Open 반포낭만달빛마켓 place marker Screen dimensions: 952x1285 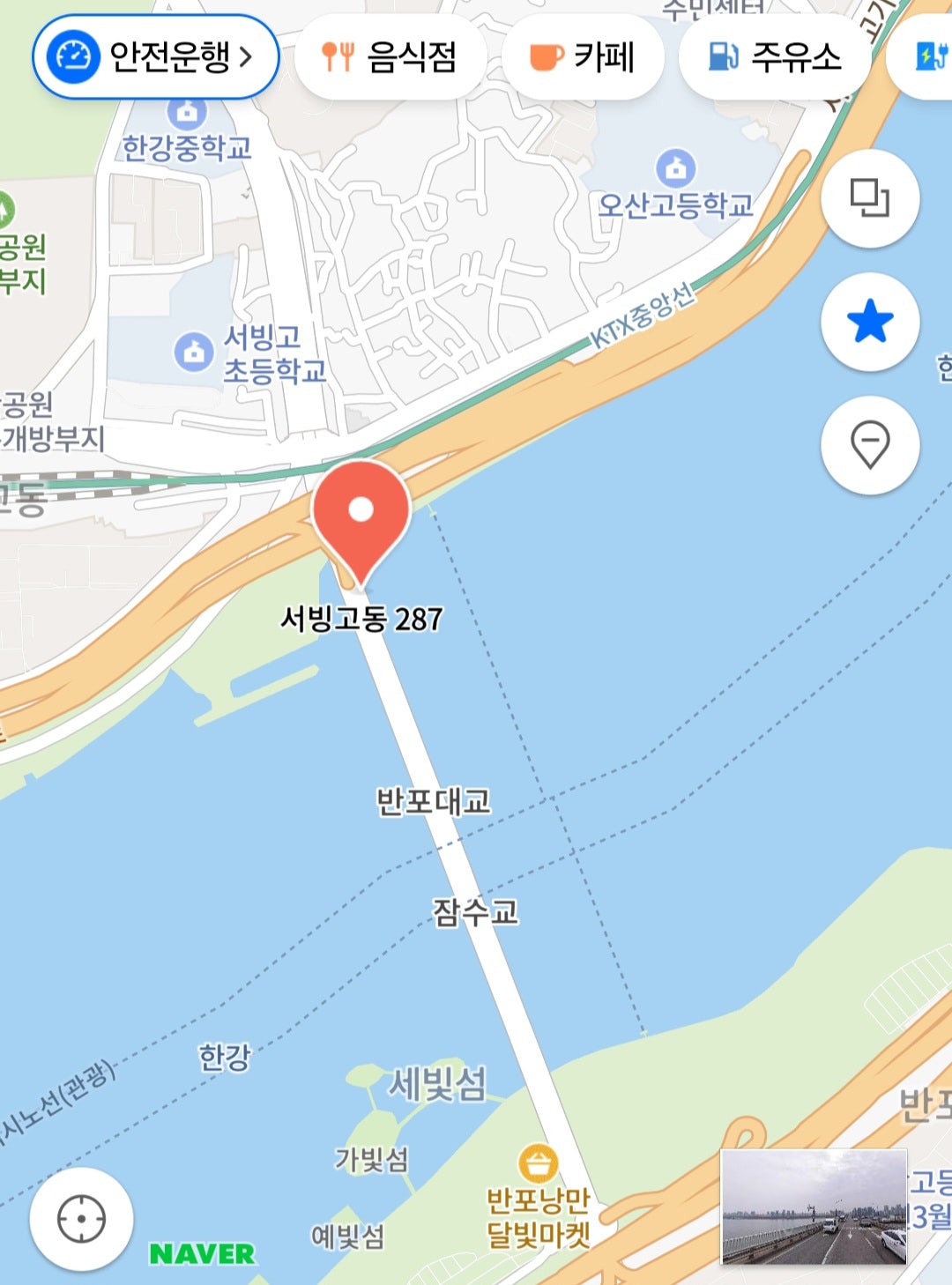click(538, 1163)
